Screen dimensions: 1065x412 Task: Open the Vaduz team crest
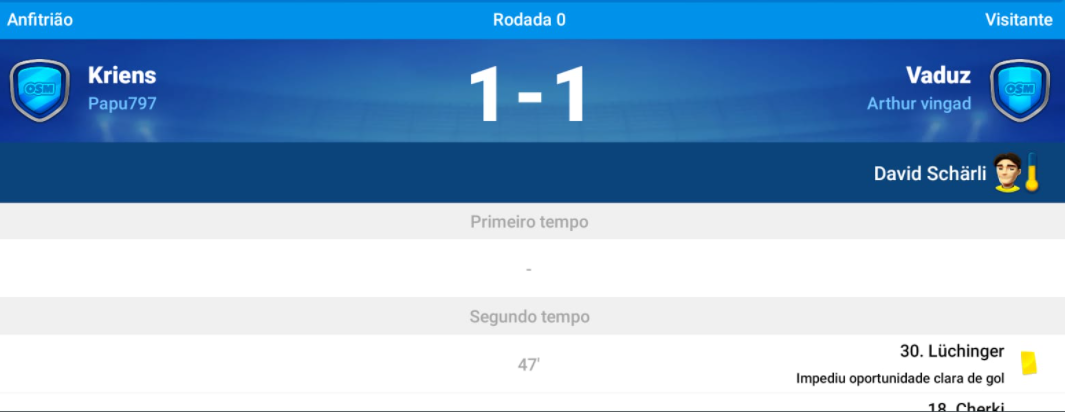[1019, 90]
